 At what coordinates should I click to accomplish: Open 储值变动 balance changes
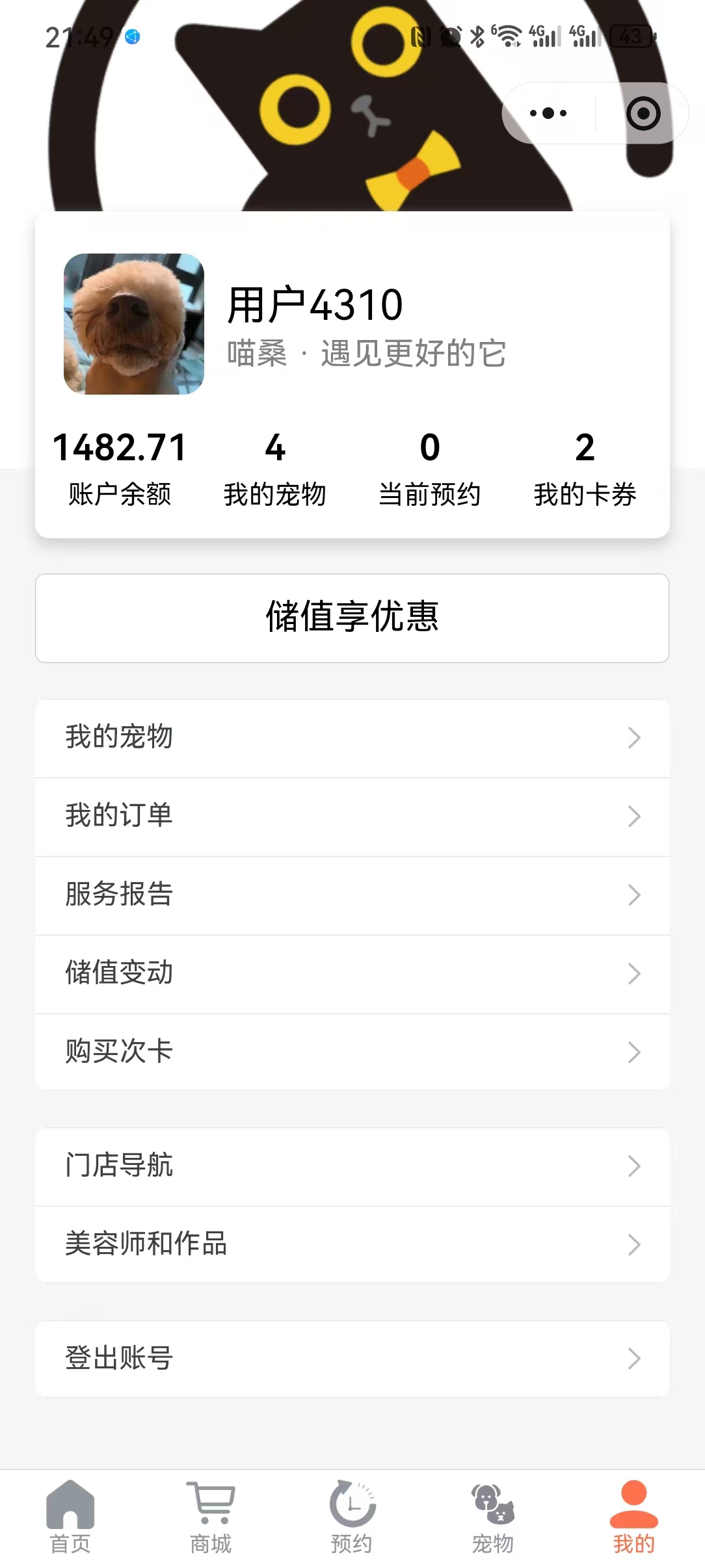tap(352, 973)
